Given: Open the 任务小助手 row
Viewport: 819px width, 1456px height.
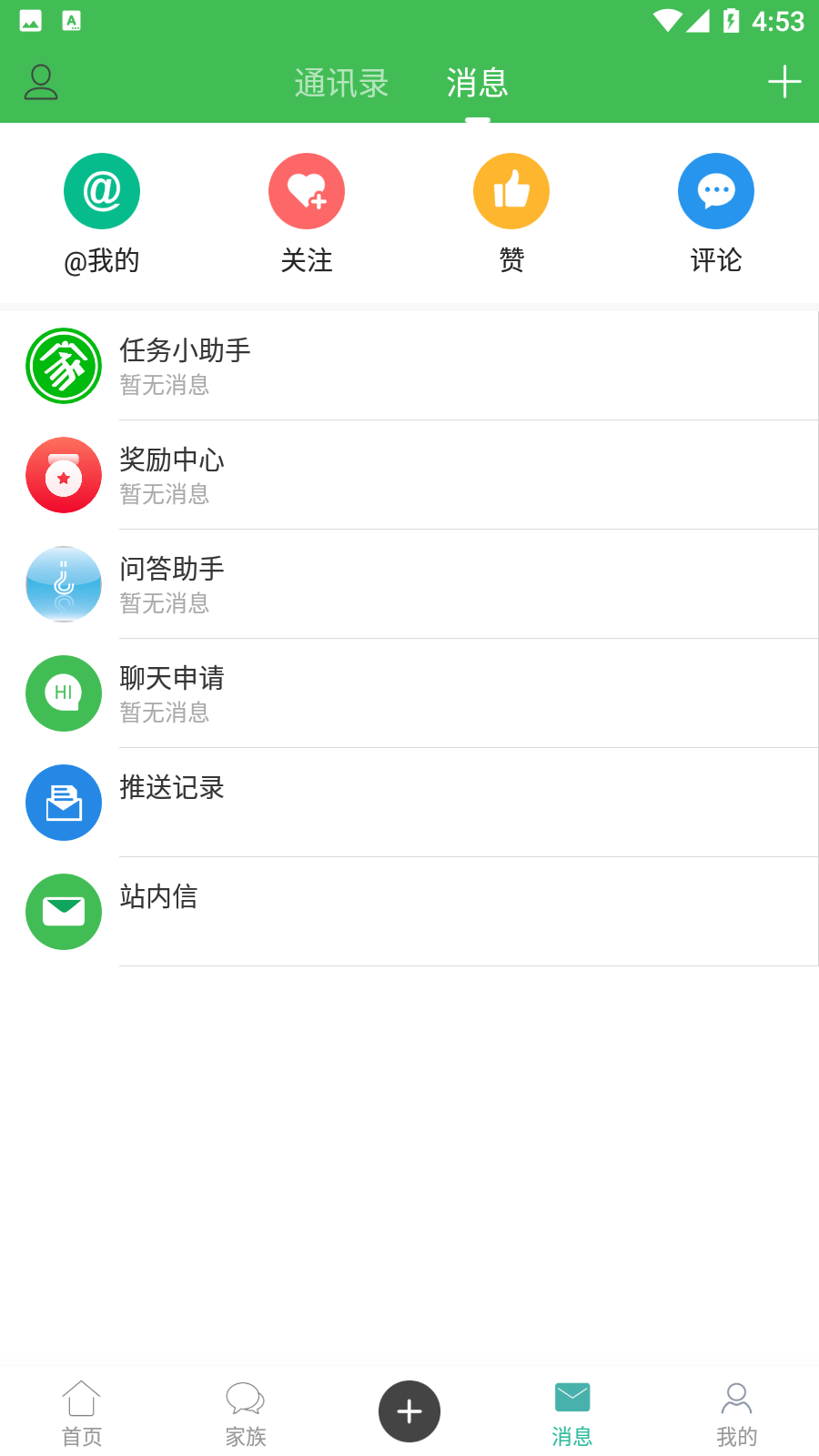Looking at the screenshot, I should tap(409, 366).
